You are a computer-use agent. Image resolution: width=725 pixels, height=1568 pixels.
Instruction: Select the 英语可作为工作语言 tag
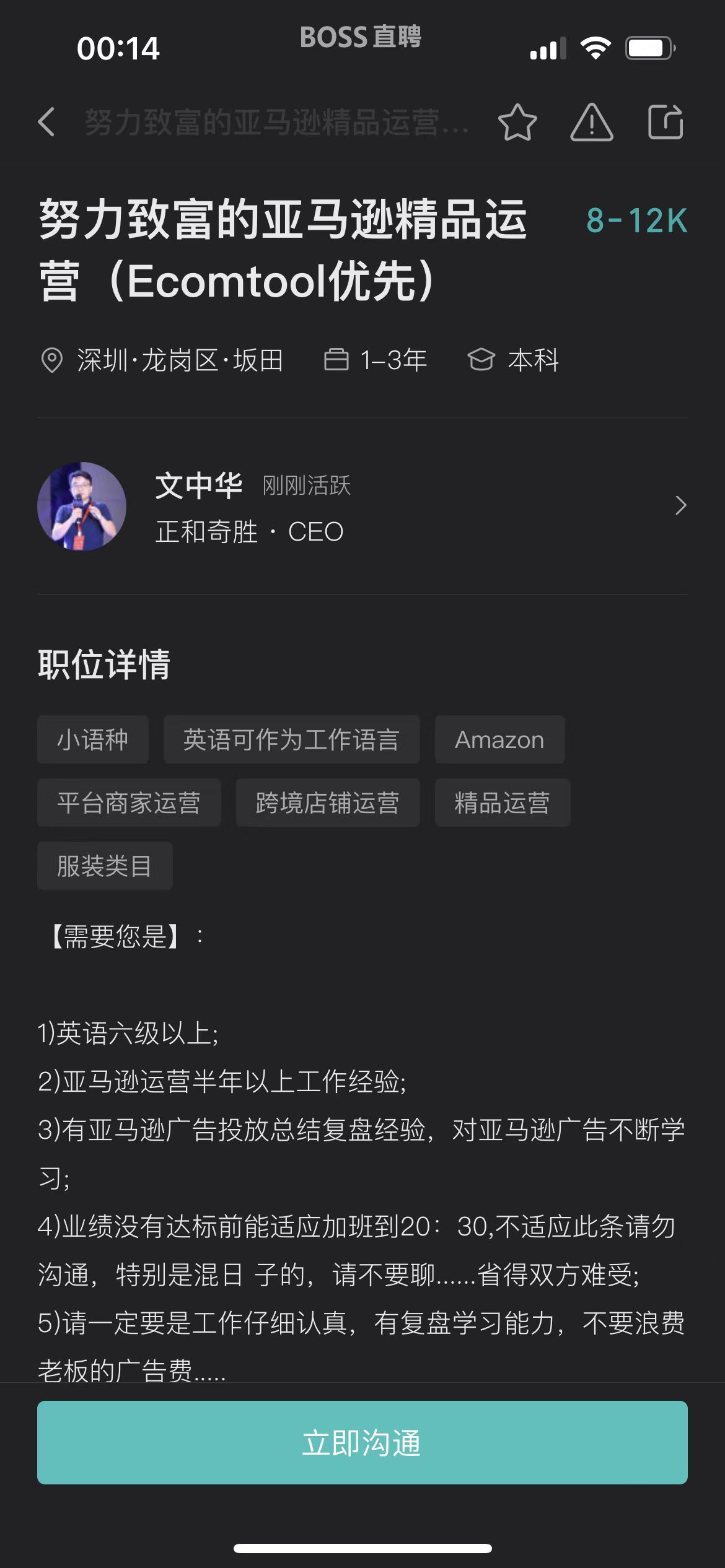pos(291,740)
